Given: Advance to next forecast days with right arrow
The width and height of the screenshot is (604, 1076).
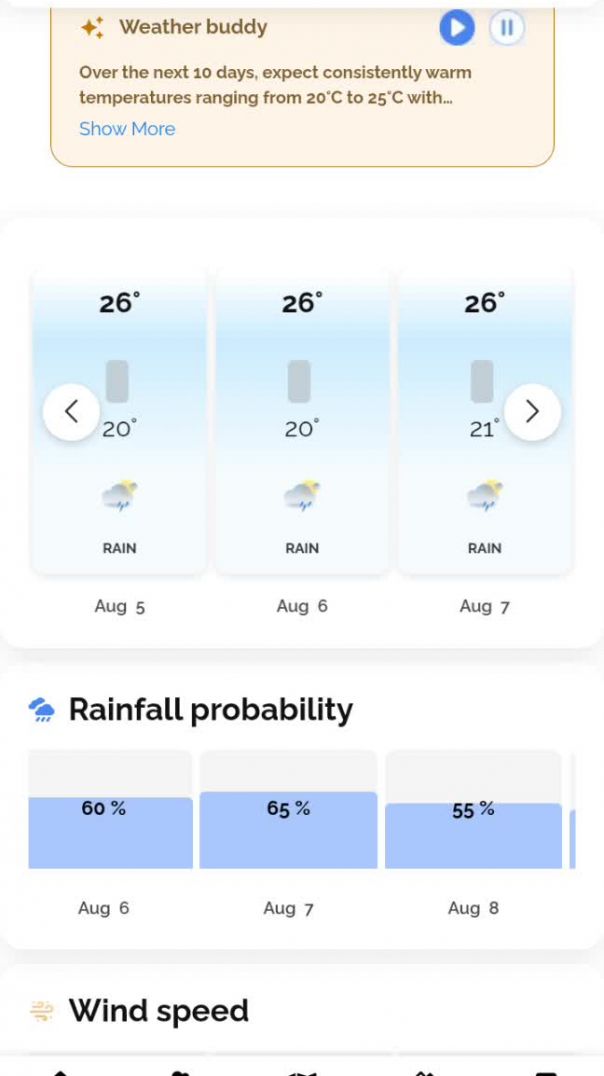Looking at the screenshot, I should click(533, 412).
